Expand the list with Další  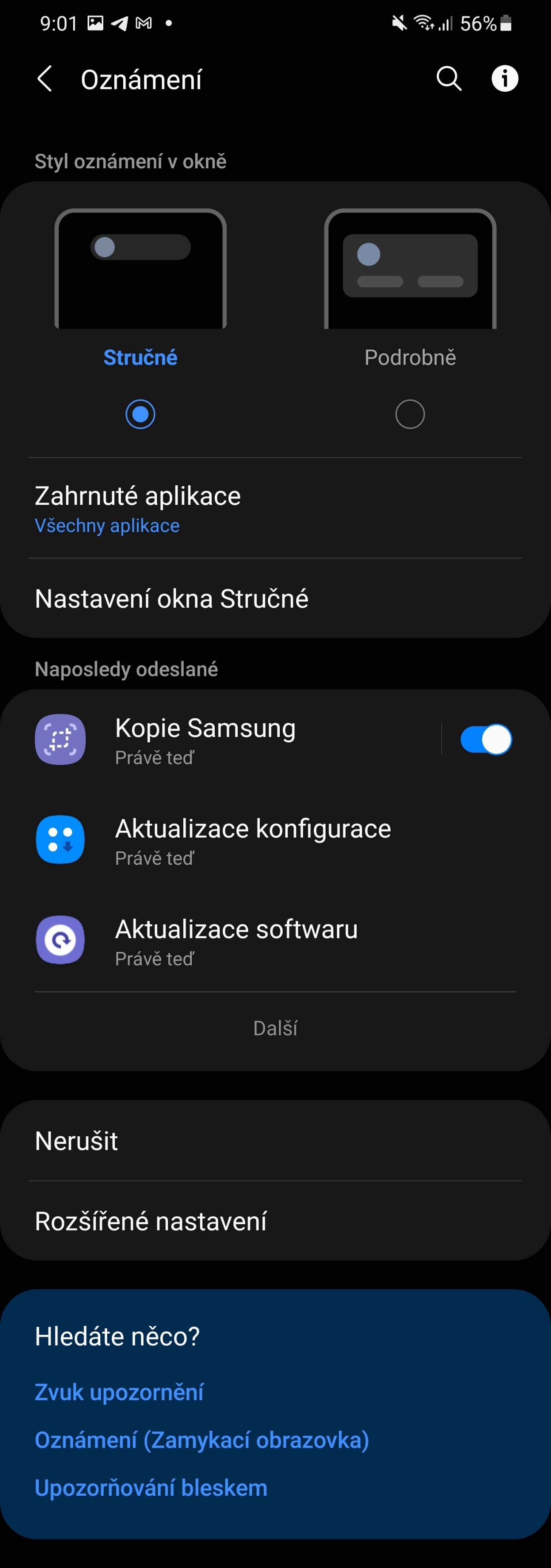point(275,1027)
